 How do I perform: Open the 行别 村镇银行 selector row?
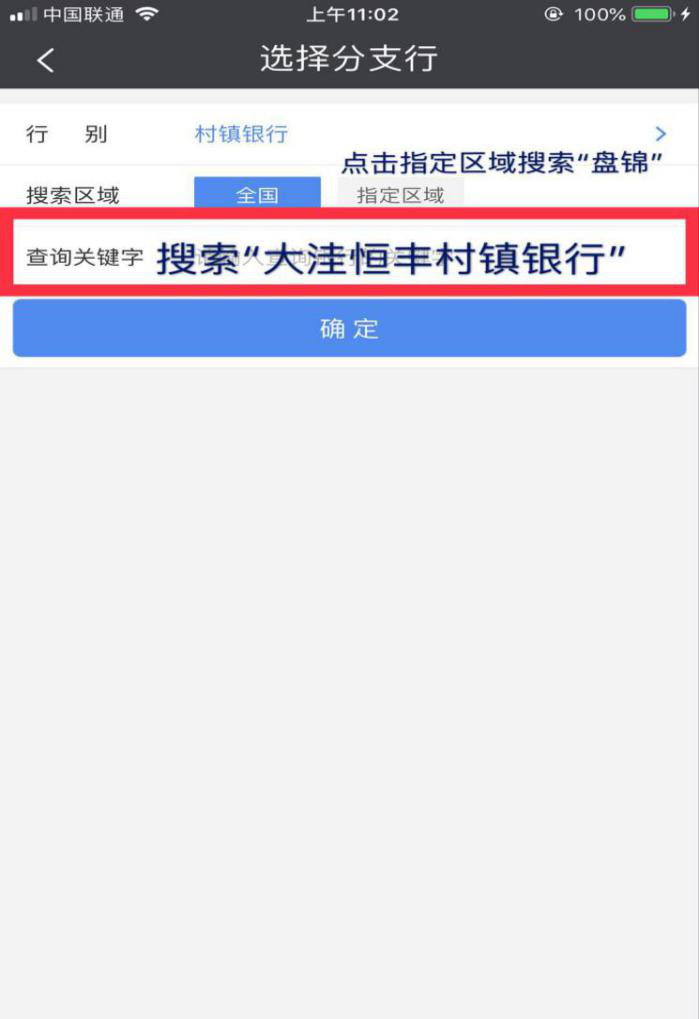[x=350, y=134]
